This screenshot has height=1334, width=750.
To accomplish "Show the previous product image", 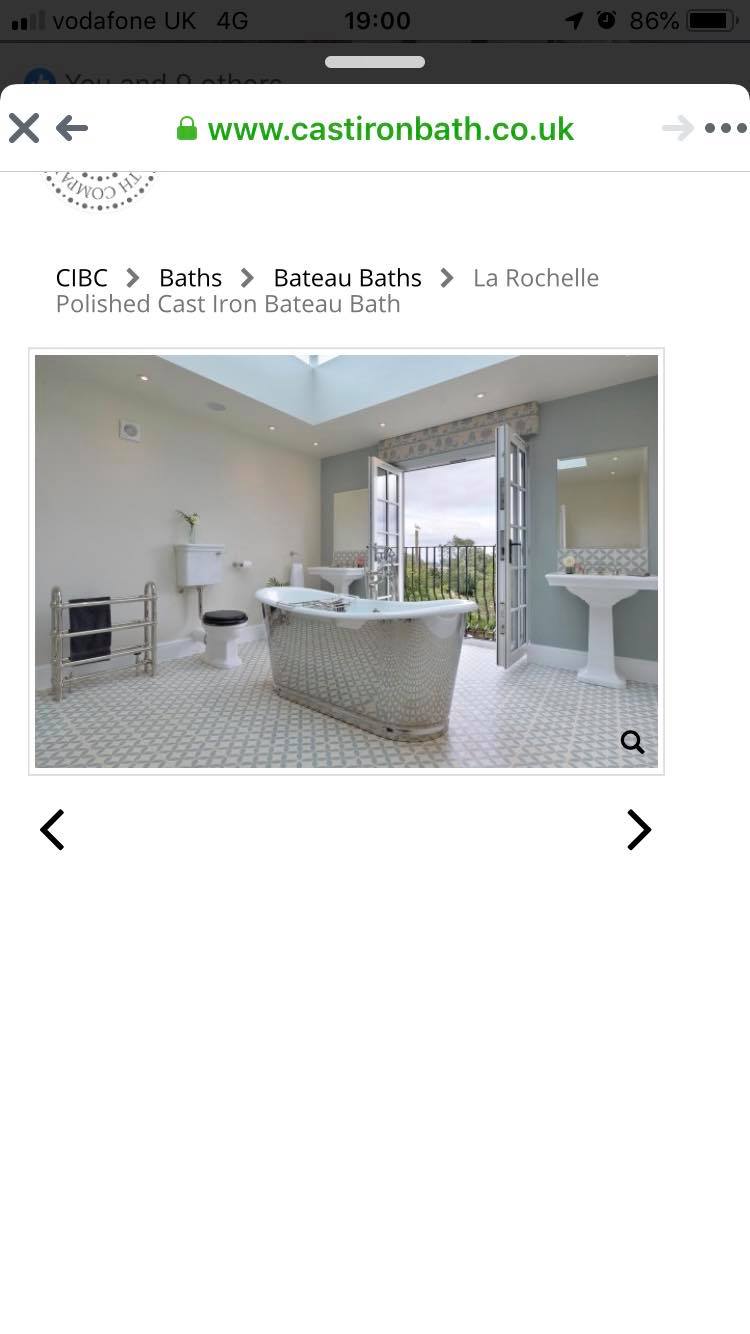I will pyautogui.click(x=52, y=829).
